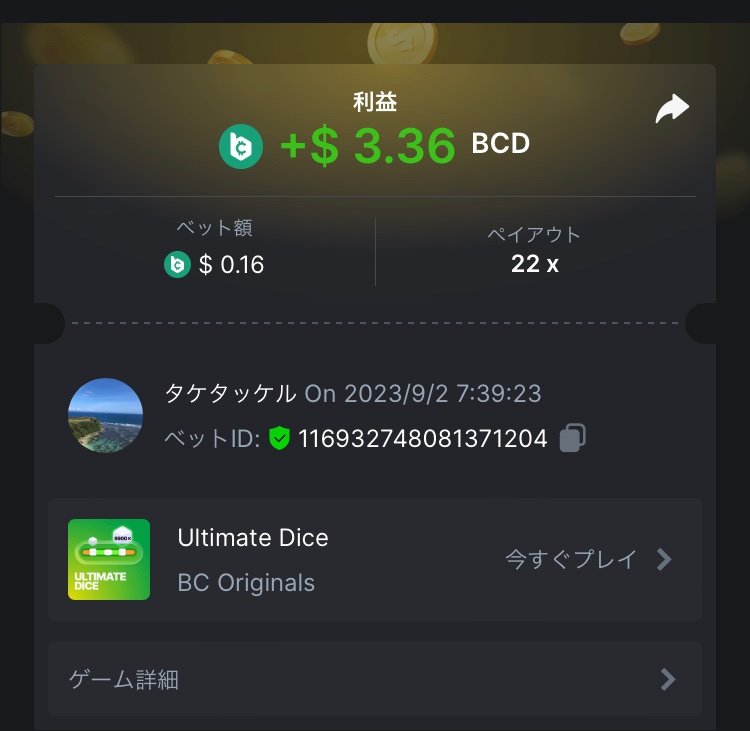
Task: Copy the bet ID number
Action: tap(572, 438)
